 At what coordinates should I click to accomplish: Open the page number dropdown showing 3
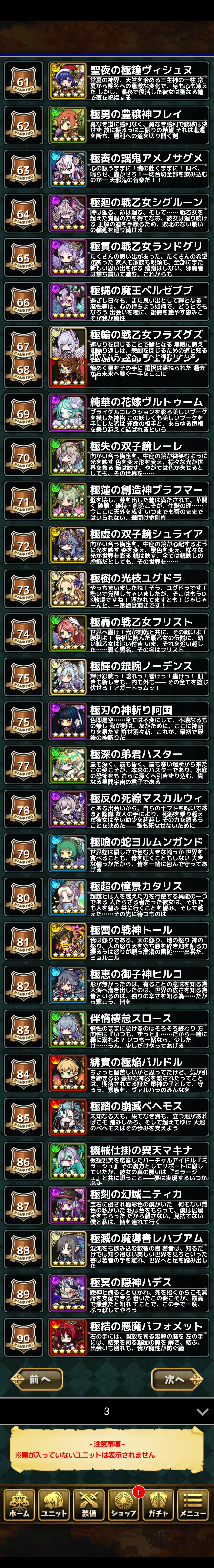[x=107, y=1411]
